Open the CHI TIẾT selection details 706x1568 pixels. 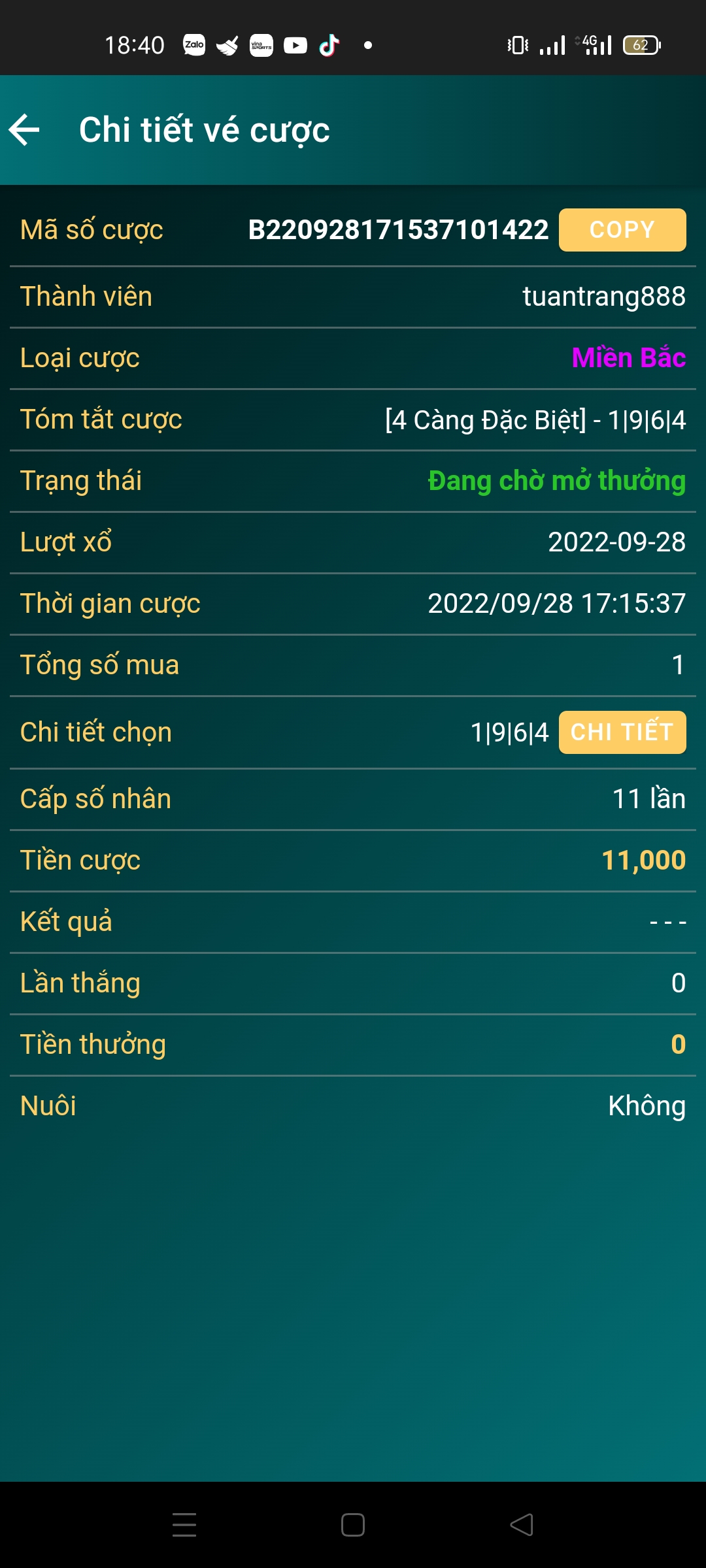pyautogui.click(x=622, y=732)
